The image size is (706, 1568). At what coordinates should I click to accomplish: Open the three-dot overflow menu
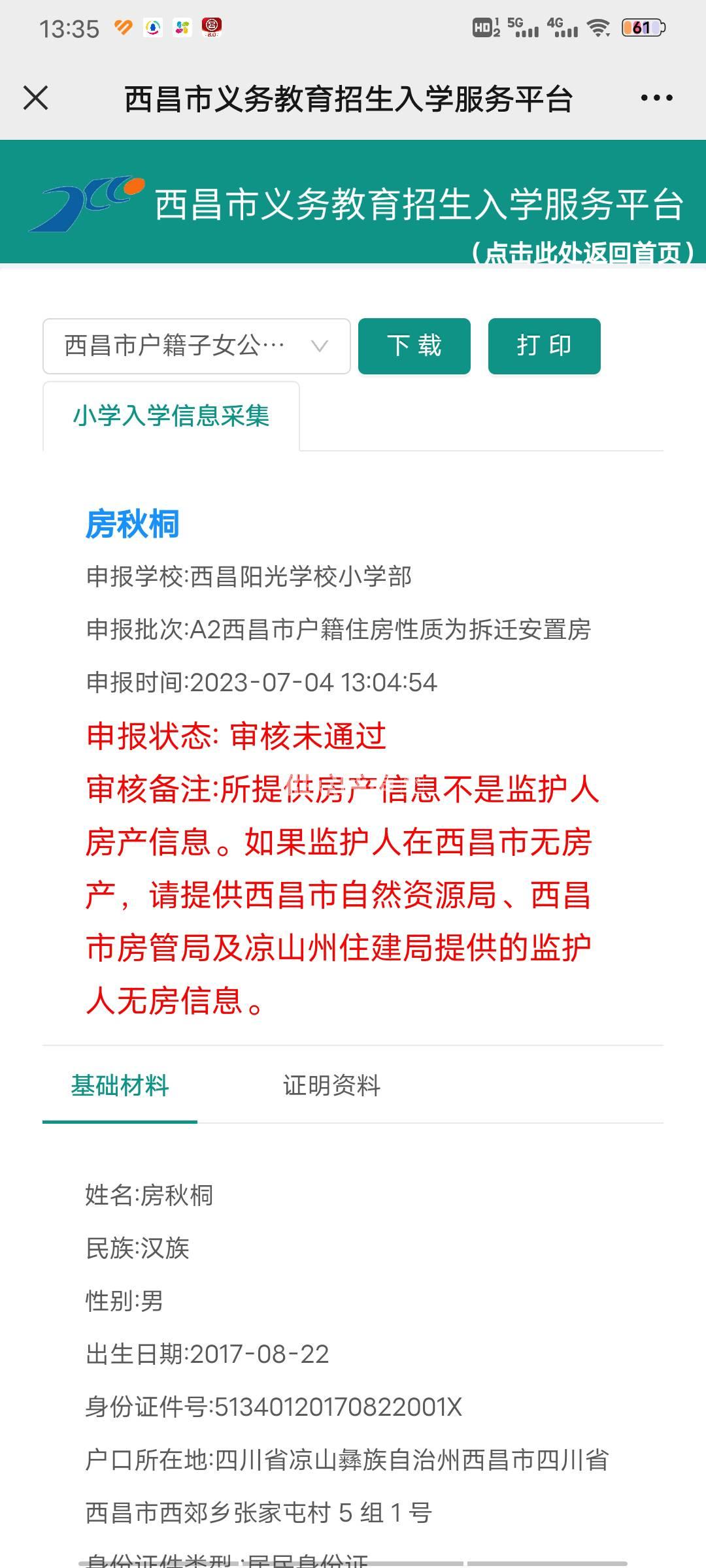click(656, 98)
